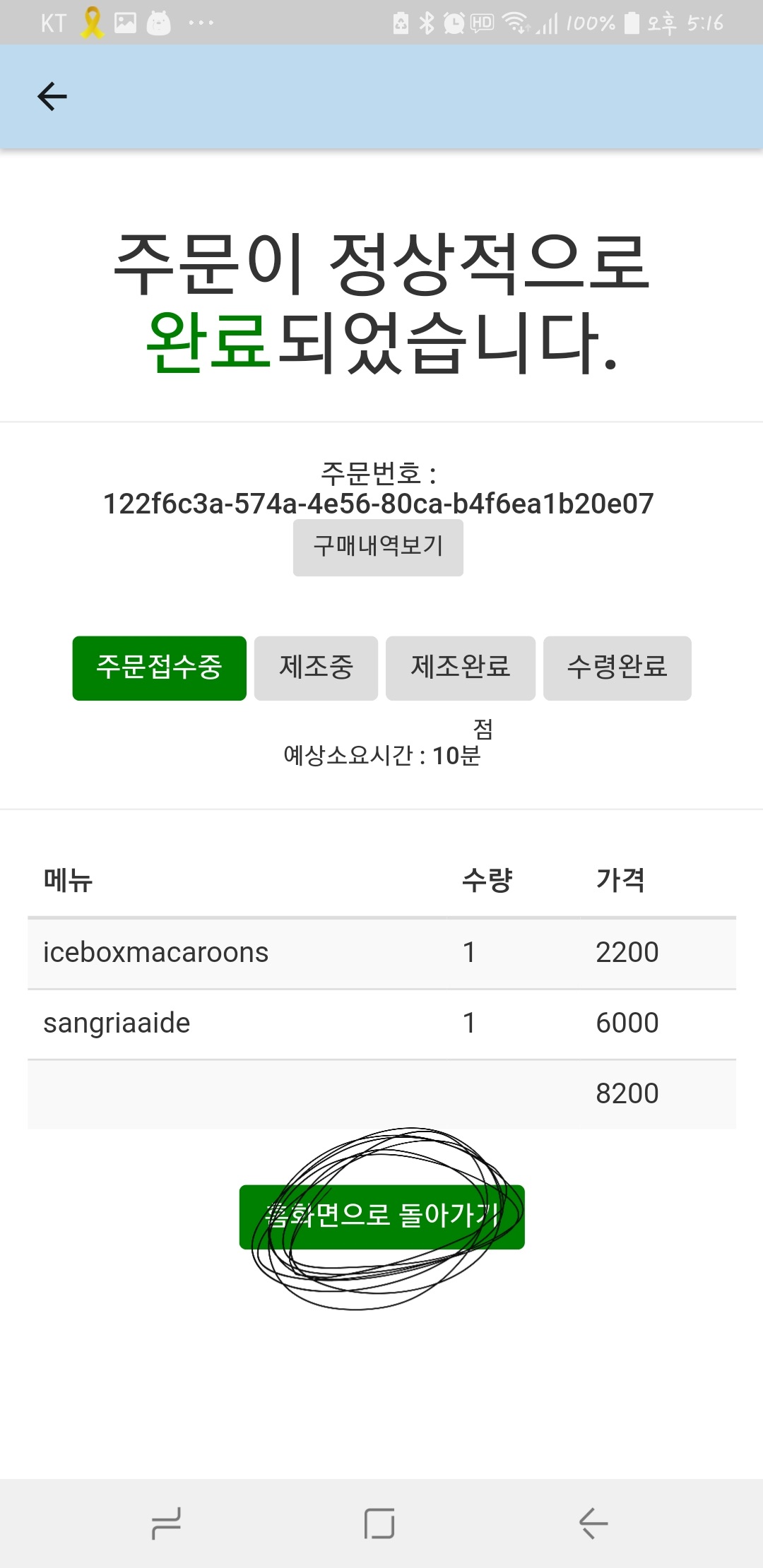The width and height of the screenshot is (763, 1568).
Task: Select the 주문접수중 status button
Action: 159,668
